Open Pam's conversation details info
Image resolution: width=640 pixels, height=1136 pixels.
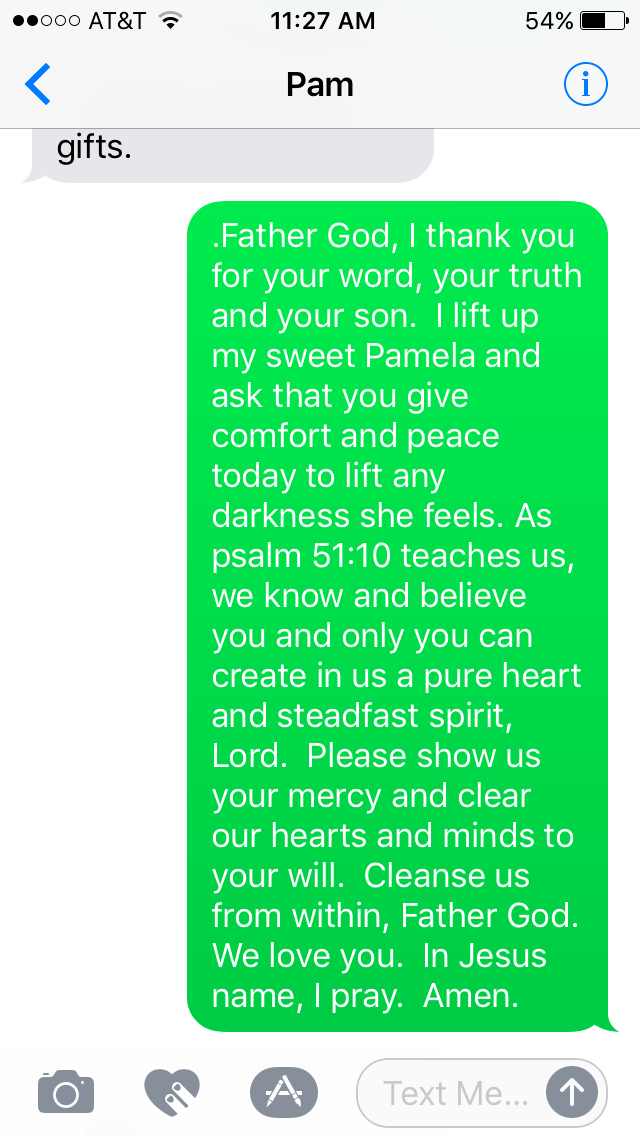click(x=585, y=85)
